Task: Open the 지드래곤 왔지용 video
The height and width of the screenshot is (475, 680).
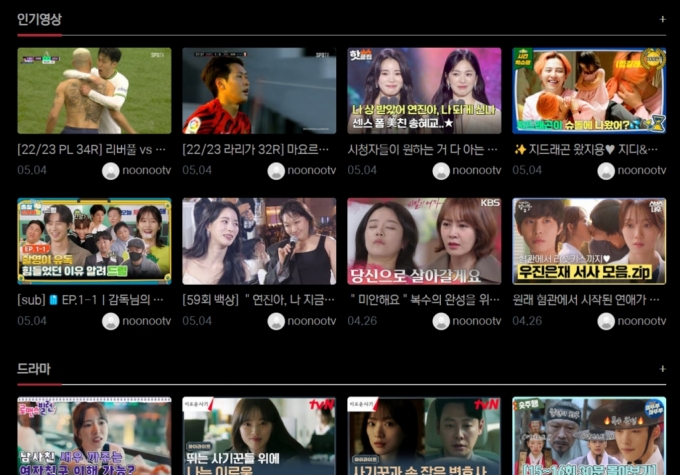Action: point(589,91)
